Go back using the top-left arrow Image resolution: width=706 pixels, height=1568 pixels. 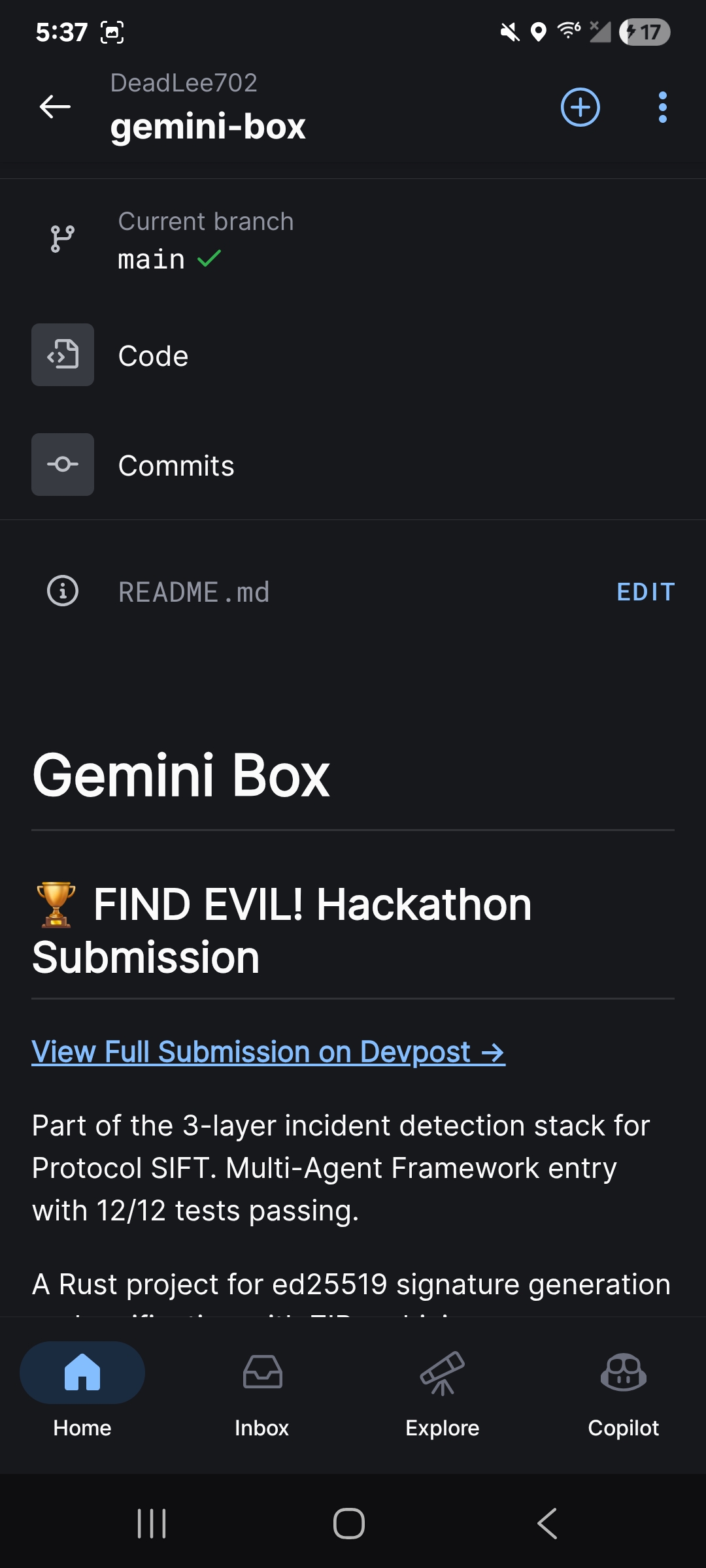pos(55,106)
